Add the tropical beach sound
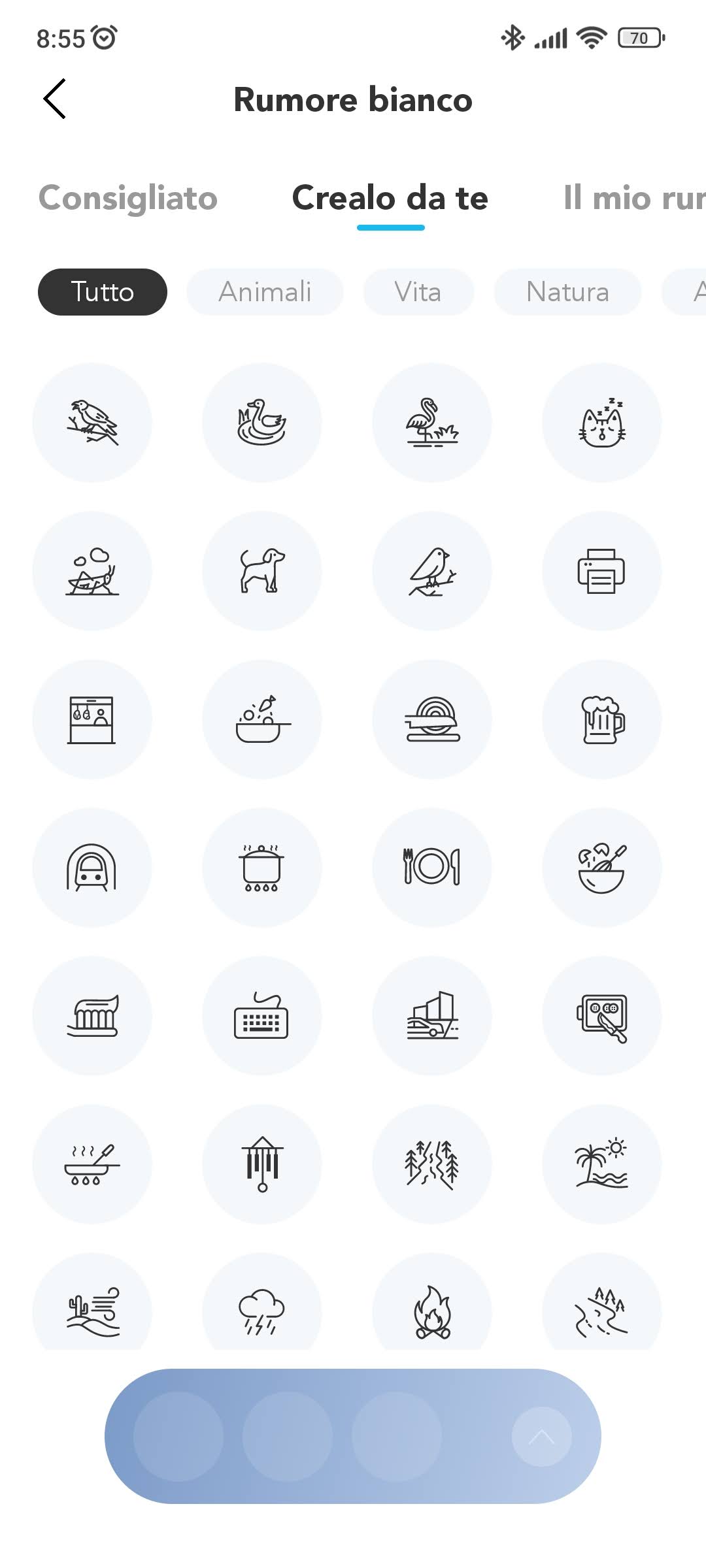This screenshot has height=1568, width=706. 601,1164
